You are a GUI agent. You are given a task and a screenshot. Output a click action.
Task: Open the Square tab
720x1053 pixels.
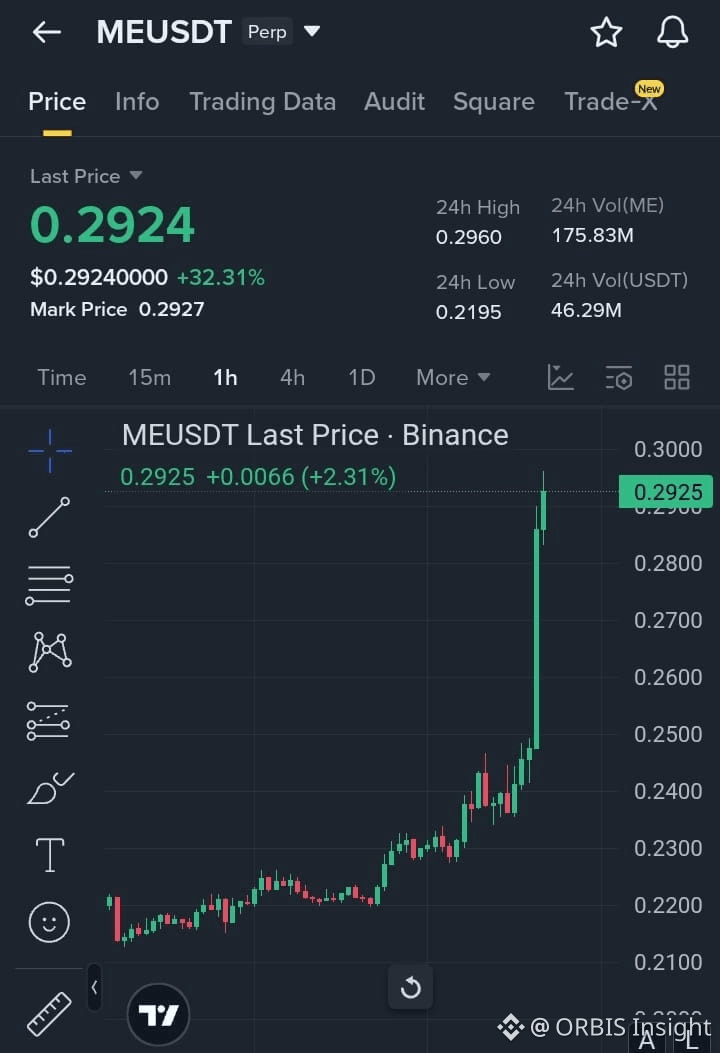pos(493,101)
